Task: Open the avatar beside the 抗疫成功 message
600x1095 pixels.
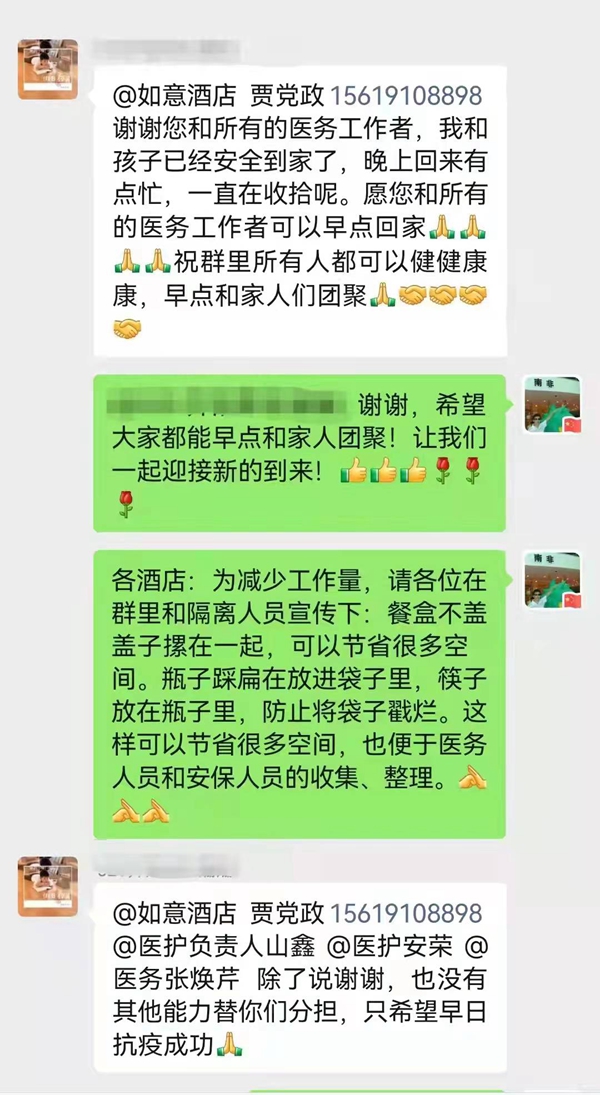Action: (47, 886)
